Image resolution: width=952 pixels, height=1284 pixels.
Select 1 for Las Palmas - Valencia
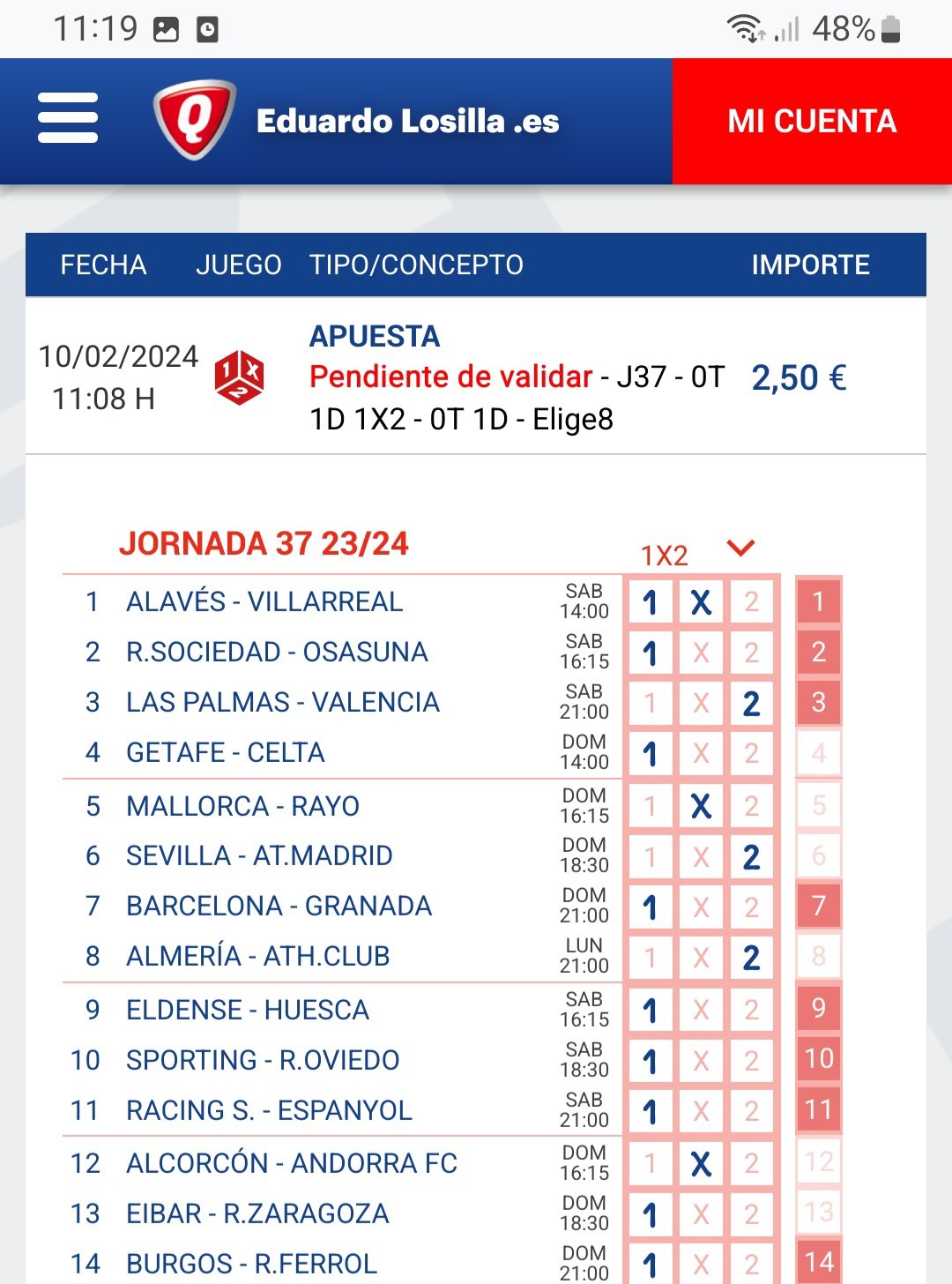tap(651, 703)
